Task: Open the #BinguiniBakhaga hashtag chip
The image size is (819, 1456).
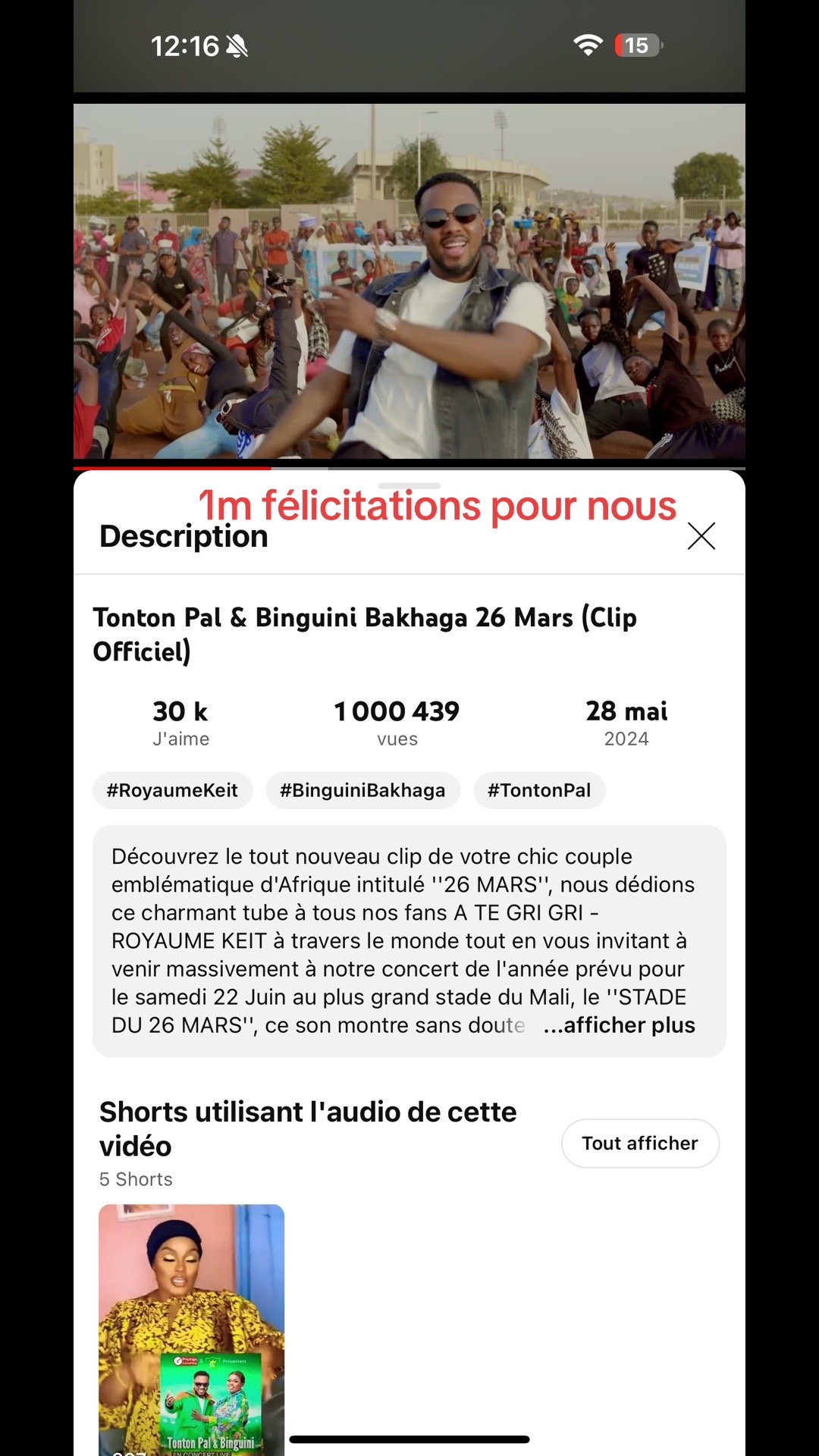Action: tap(362, 790)
